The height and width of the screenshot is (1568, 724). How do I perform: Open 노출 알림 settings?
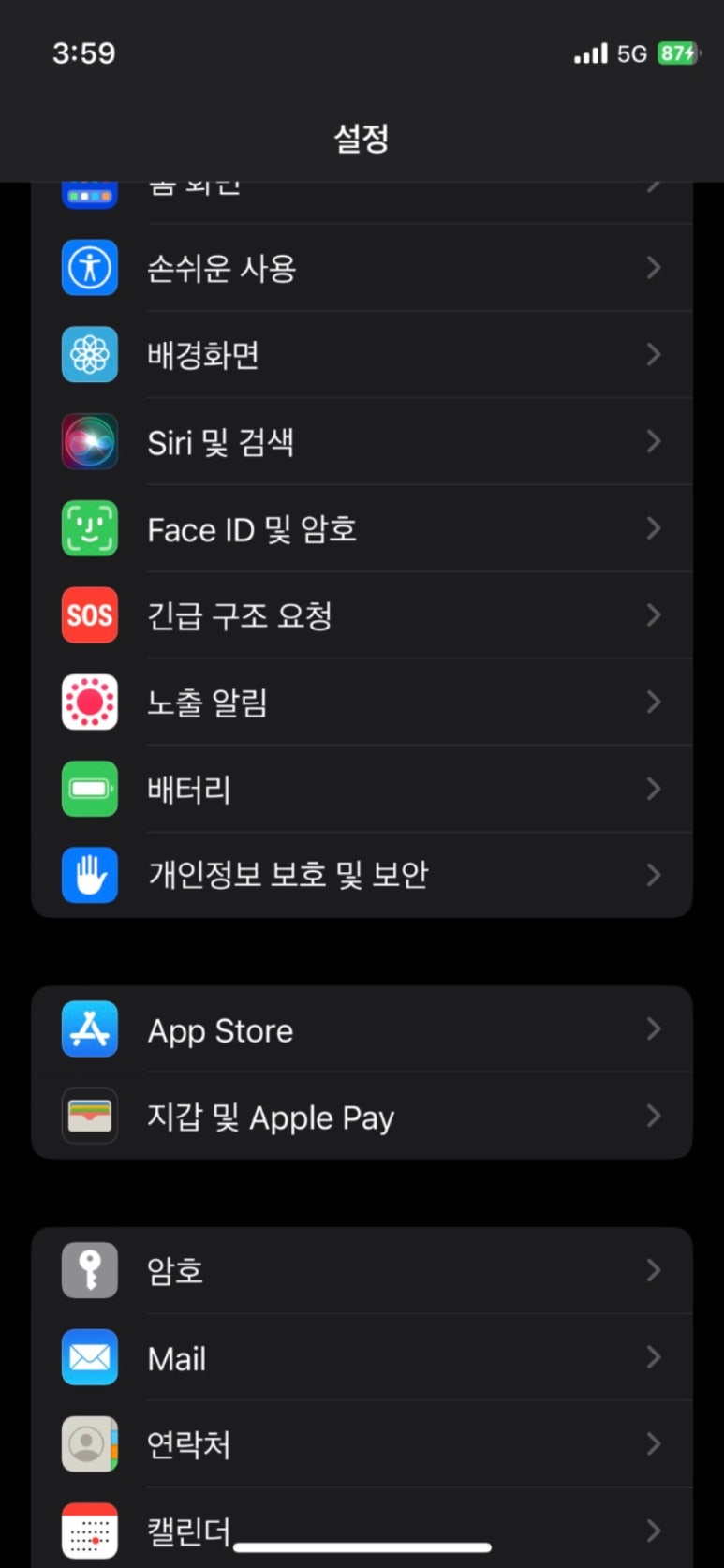[362, 703]
